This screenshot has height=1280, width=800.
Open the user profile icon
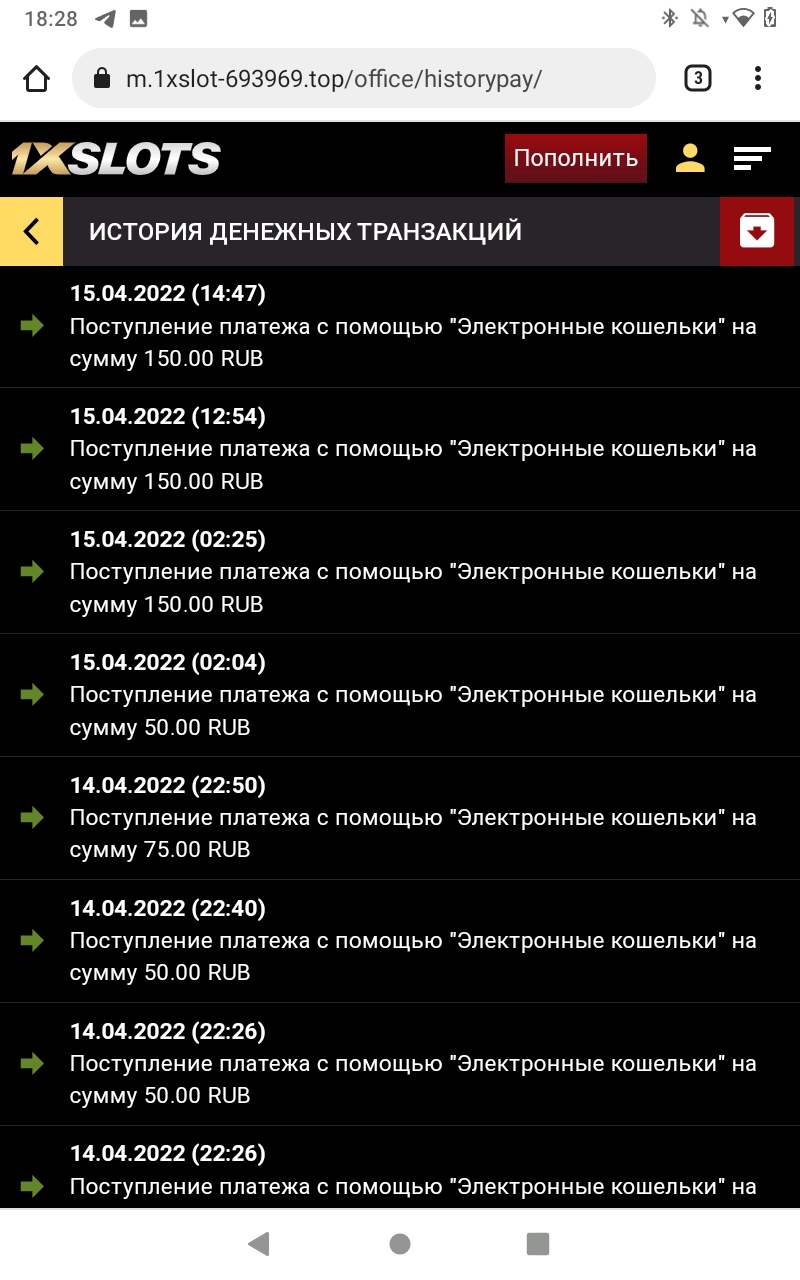[690, 158]
